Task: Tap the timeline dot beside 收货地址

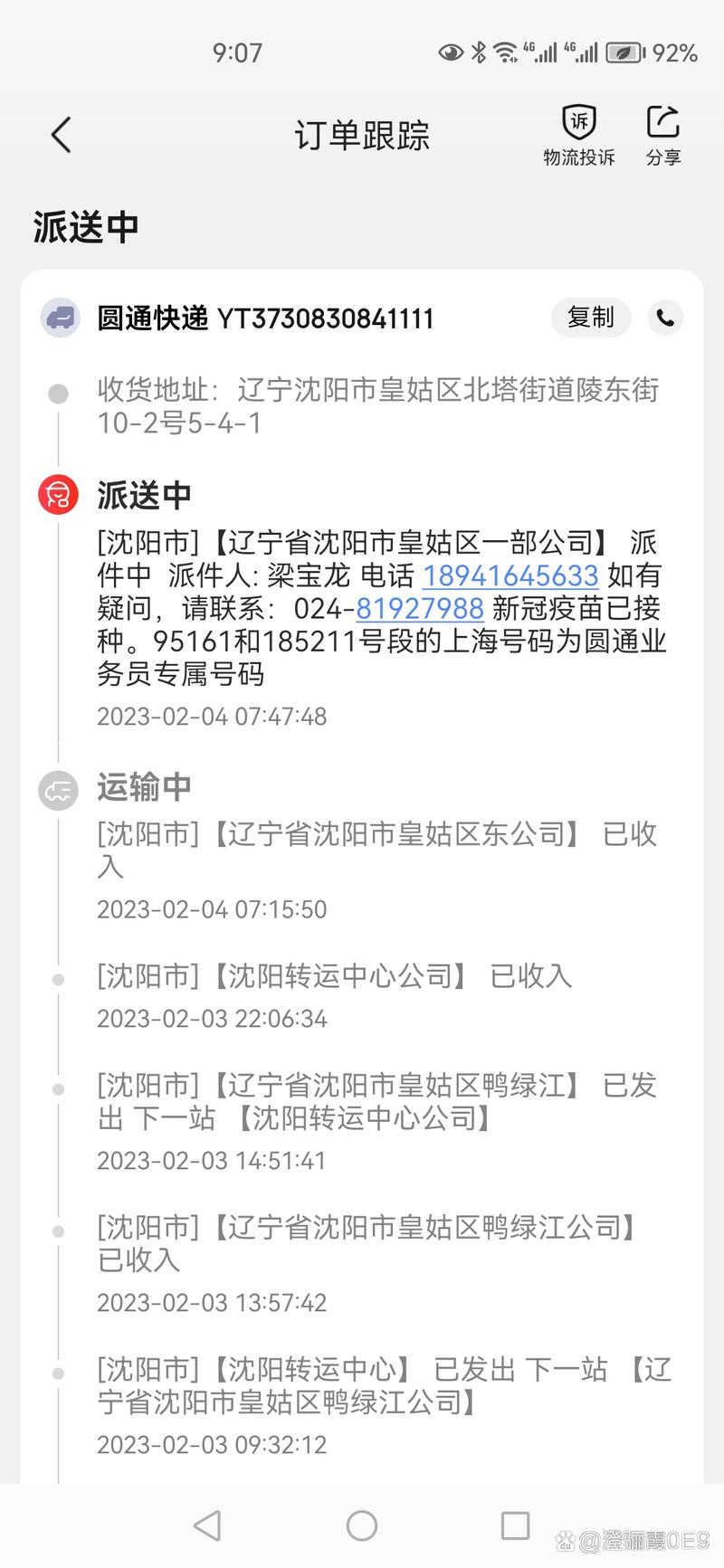Action: [58, 393]
